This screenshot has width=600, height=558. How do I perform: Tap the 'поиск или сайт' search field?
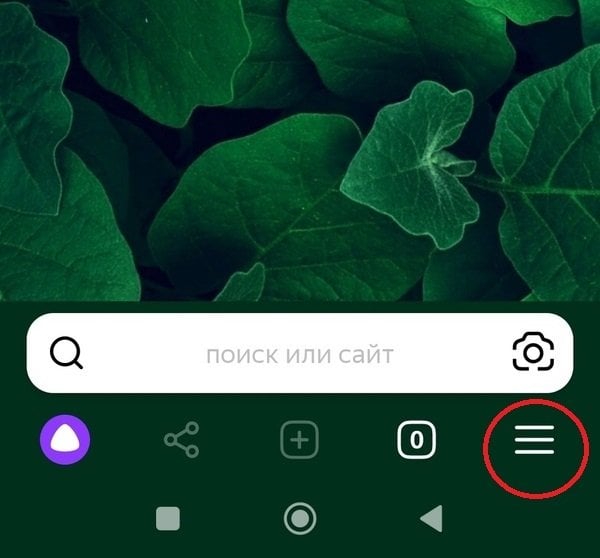300,354
